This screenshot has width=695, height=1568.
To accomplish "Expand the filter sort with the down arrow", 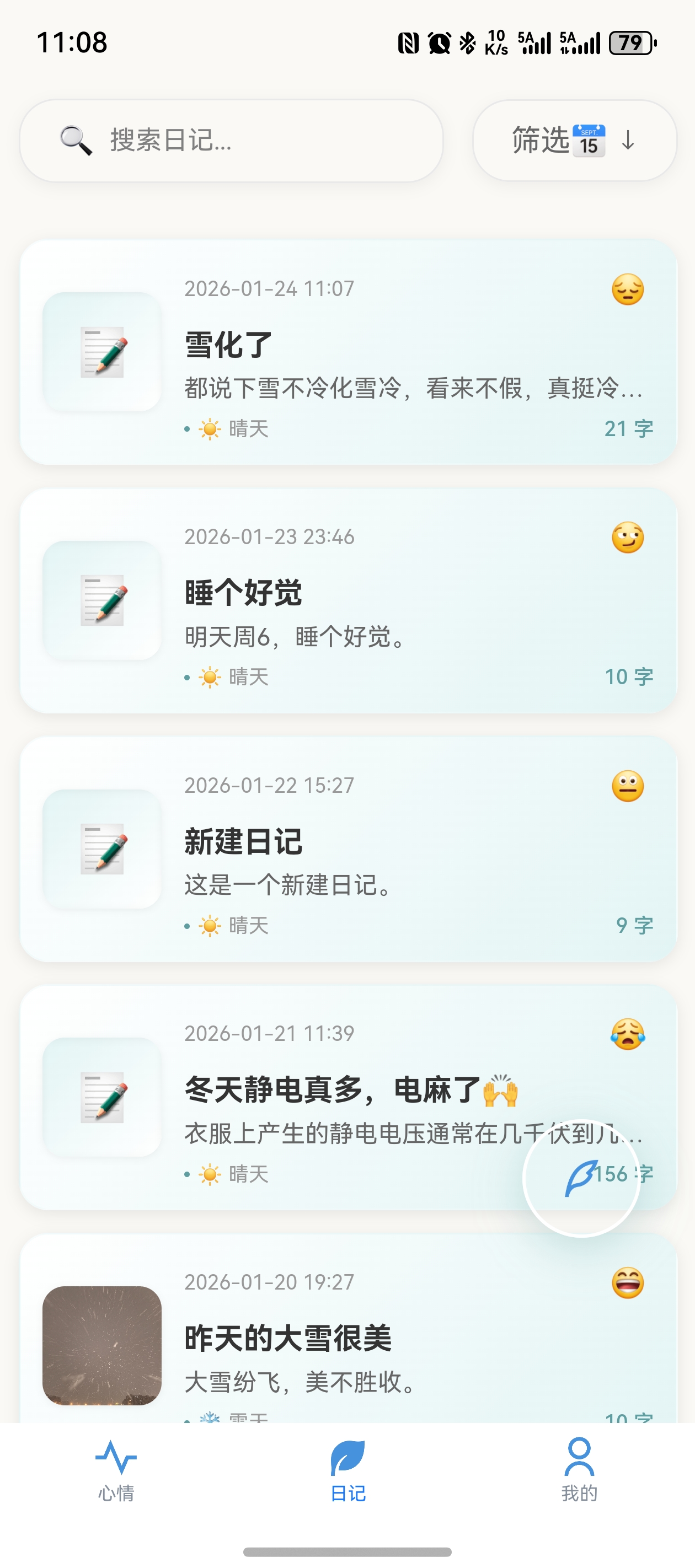I will [627, 141].
